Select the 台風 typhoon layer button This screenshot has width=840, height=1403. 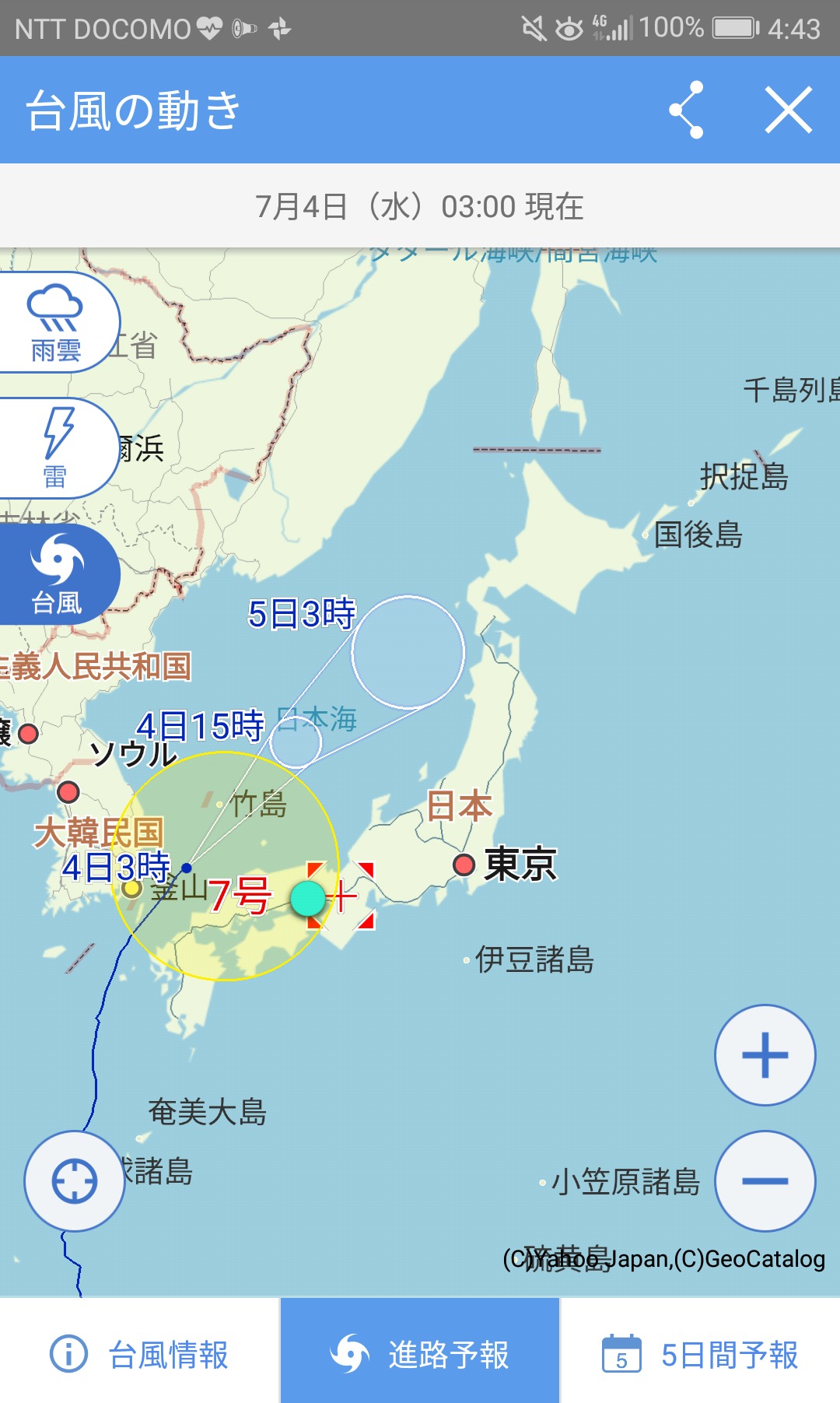tap(56, 574)
